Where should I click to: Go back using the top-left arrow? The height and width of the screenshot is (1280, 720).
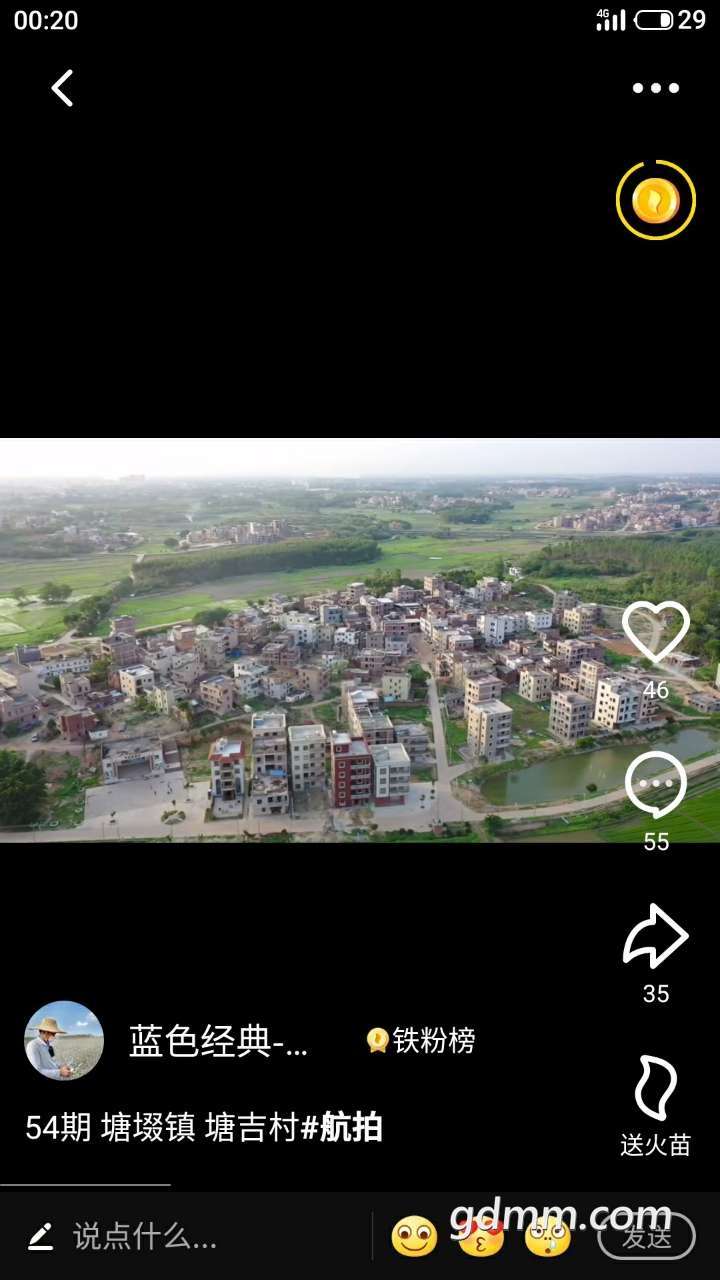[62, 88]
